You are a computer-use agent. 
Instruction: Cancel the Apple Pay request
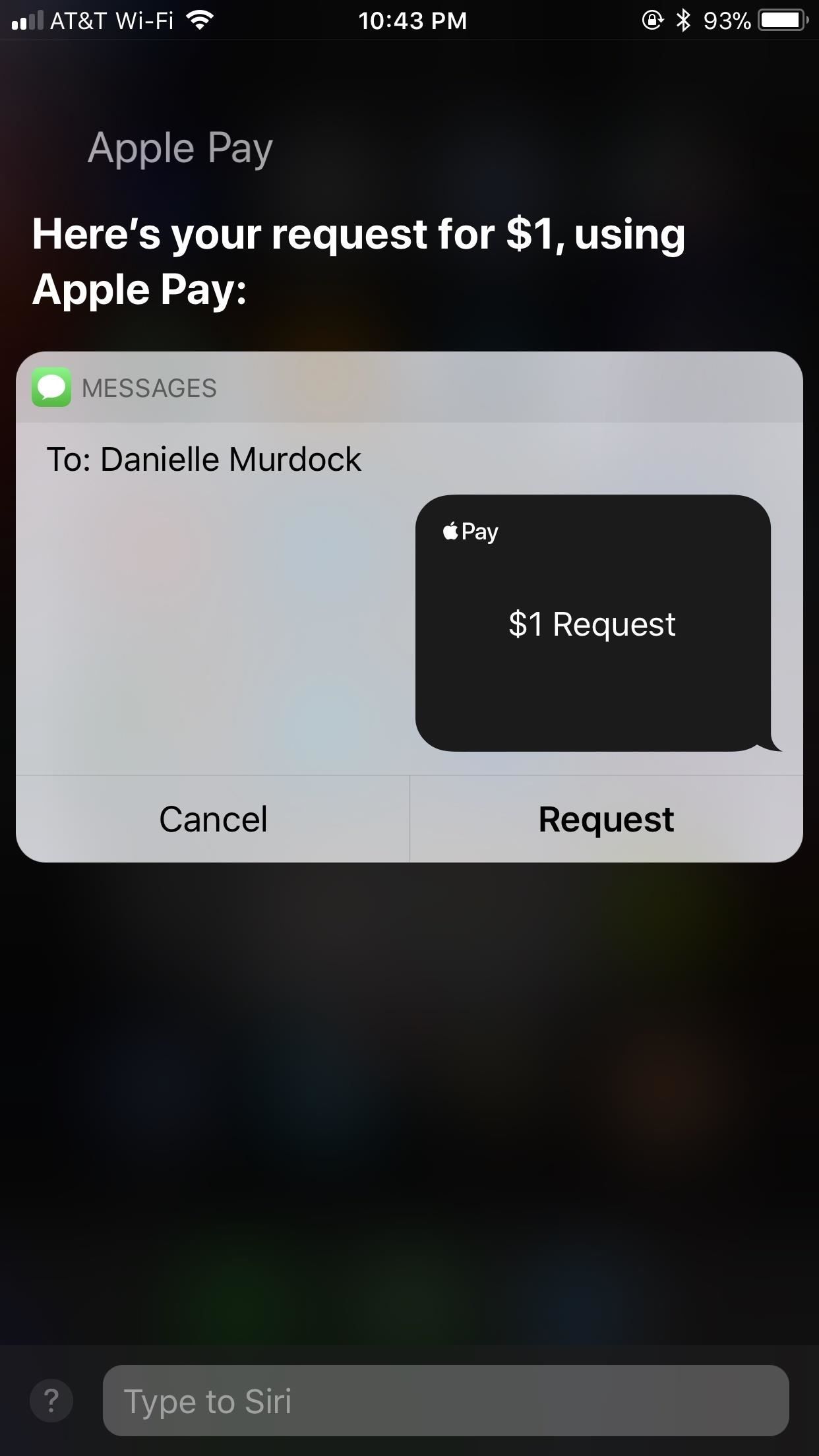(x=212, y=819)
